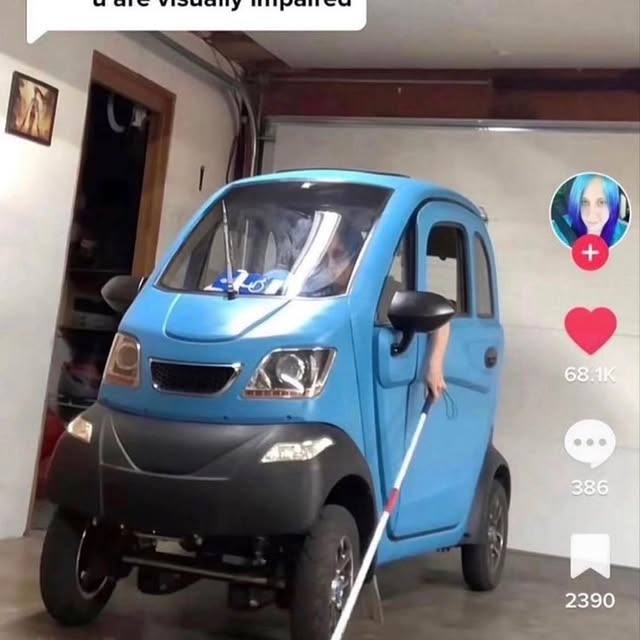Open the comments on this video
640x640 pixels.
coord(590,444)
